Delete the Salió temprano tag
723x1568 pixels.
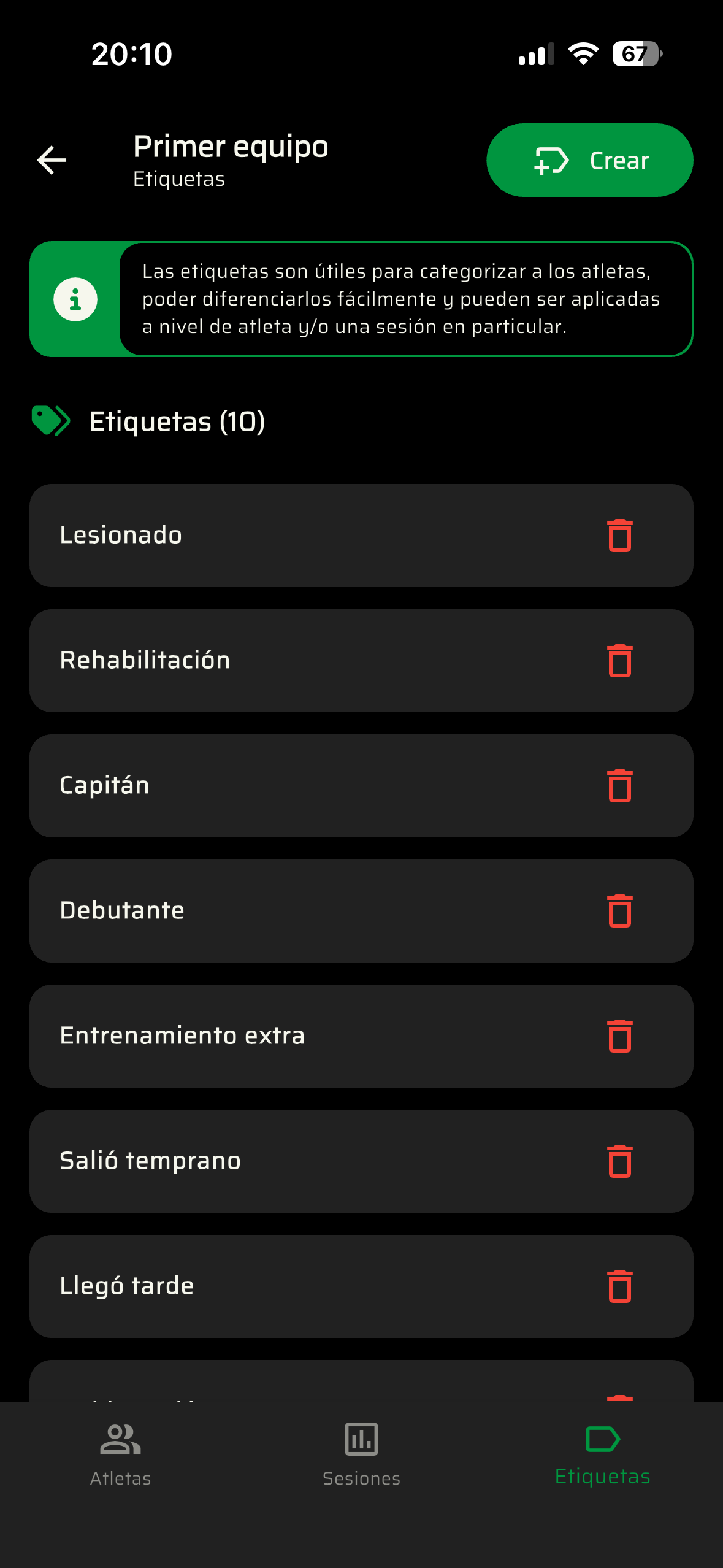[x=620, y=1160]
